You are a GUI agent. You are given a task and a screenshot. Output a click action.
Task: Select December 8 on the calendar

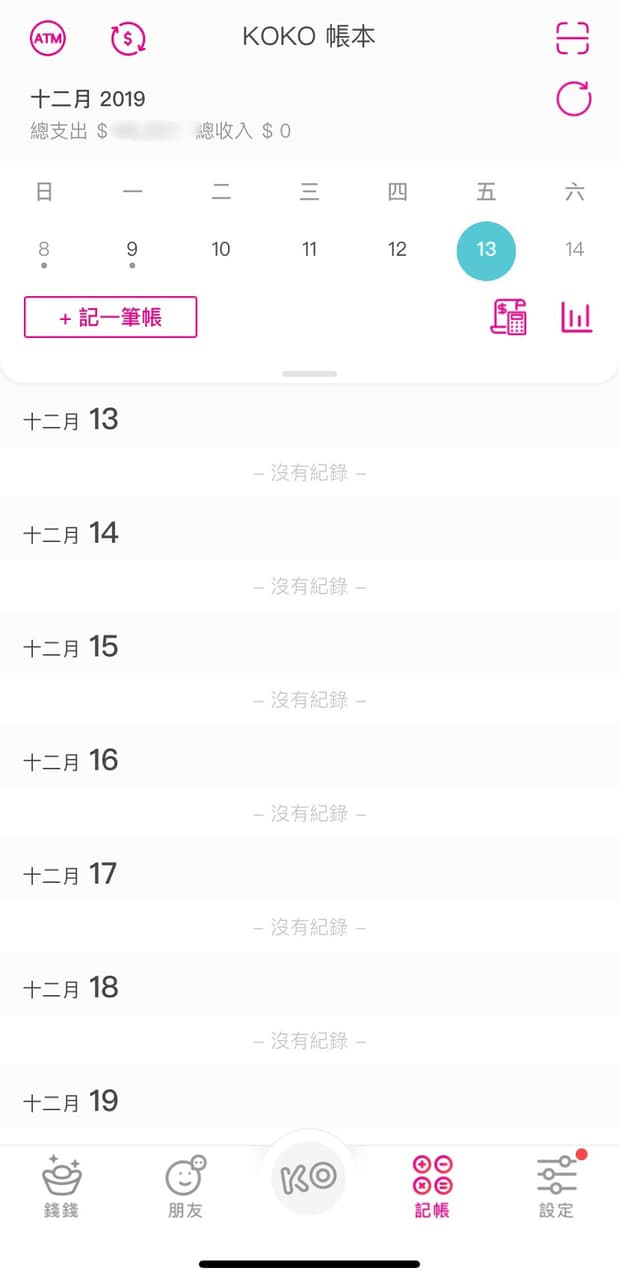tap(44, 249)
